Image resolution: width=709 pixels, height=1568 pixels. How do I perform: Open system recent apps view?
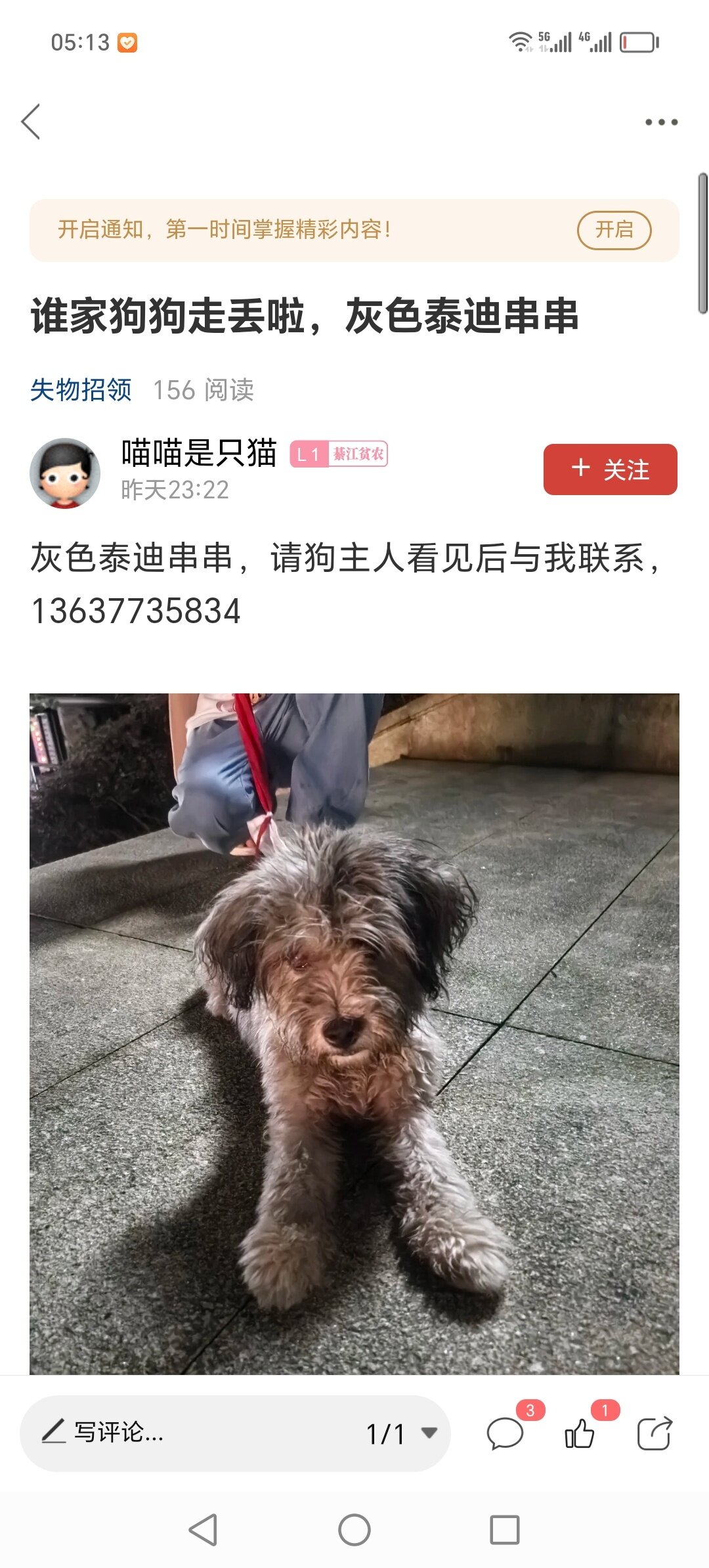point(505,1531)
